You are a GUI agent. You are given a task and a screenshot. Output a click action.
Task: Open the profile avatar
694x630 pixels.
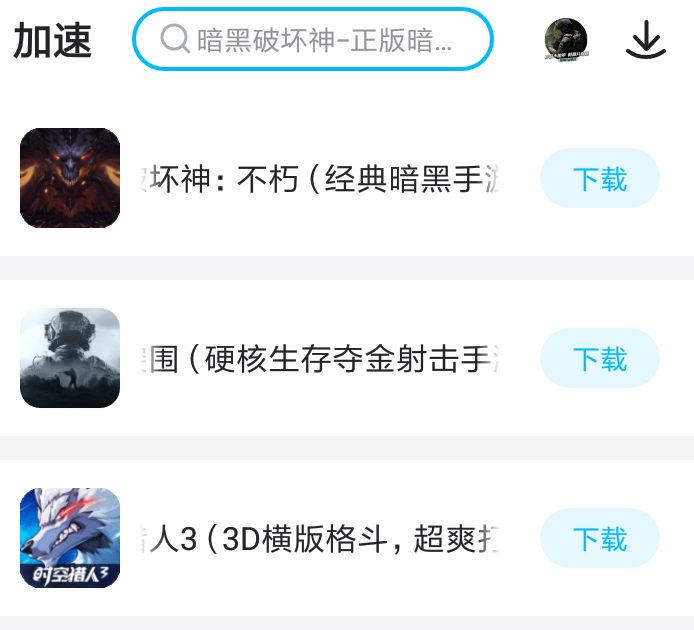coord(566,40)
